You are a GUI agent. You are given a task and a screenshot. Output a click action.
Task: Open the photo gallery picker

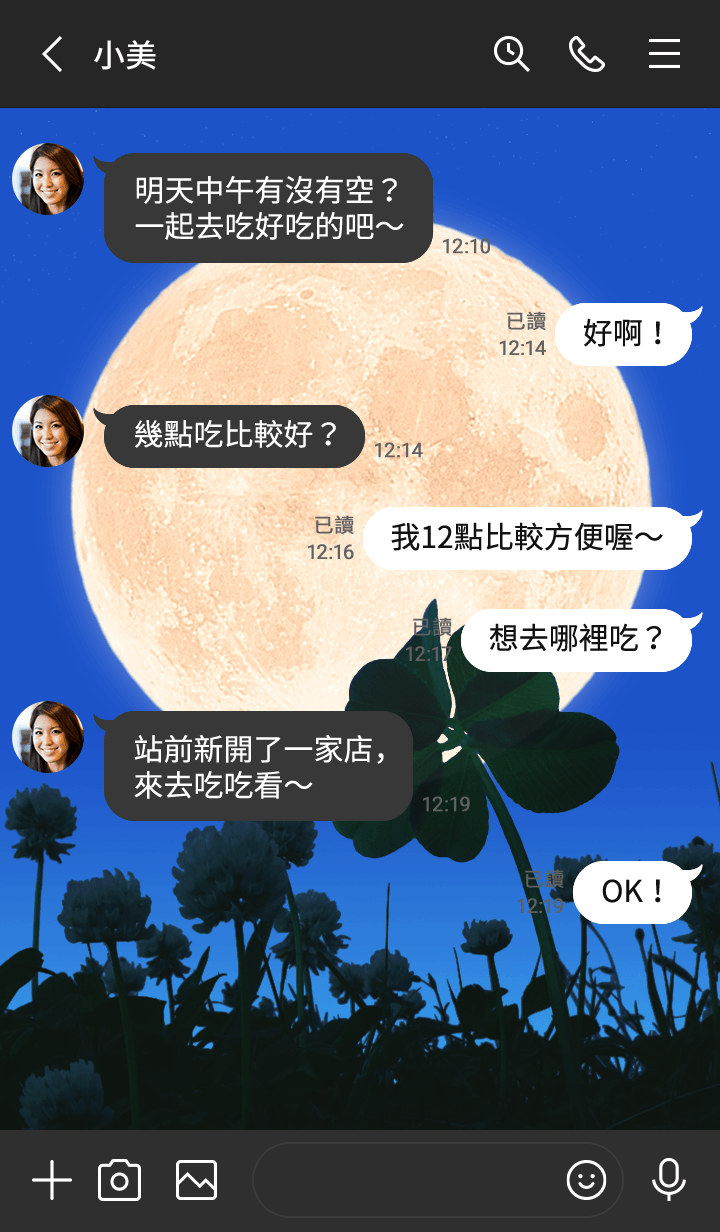point(196,1181)
